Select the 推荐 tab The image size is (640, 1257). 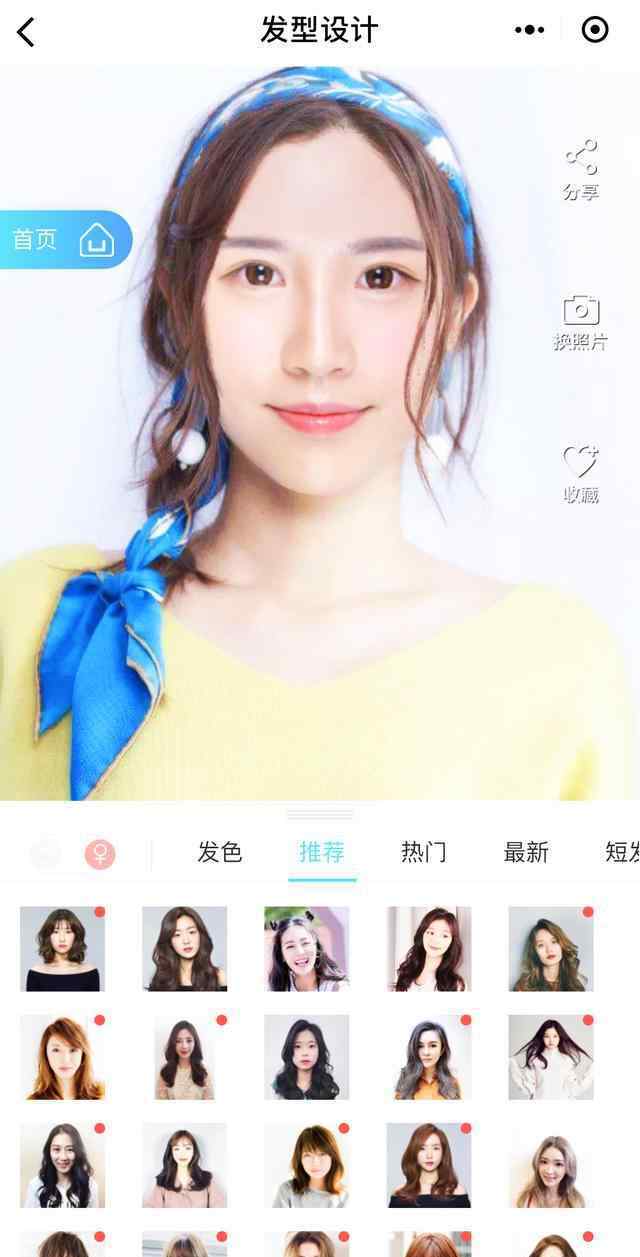322,852
